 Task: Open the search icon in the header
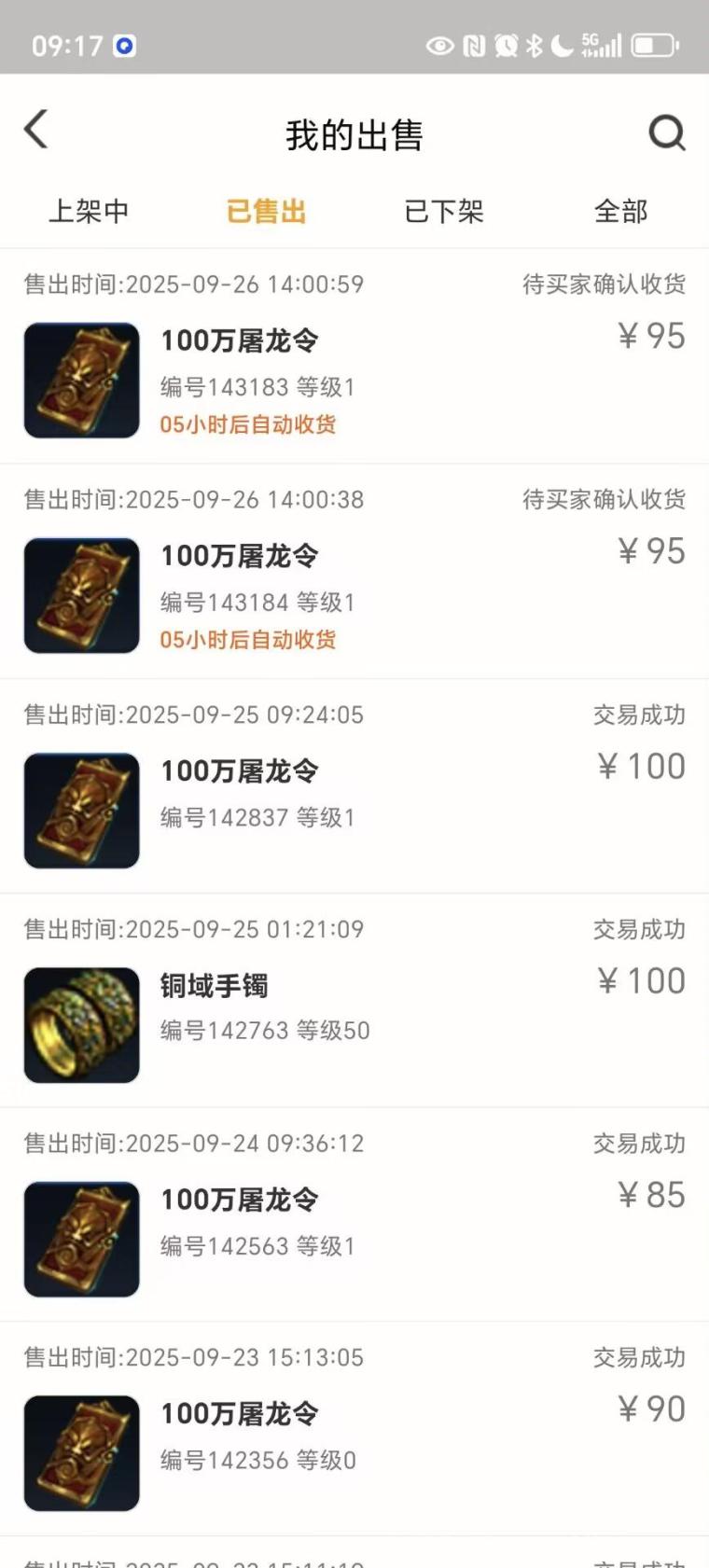tap(666, 133)
